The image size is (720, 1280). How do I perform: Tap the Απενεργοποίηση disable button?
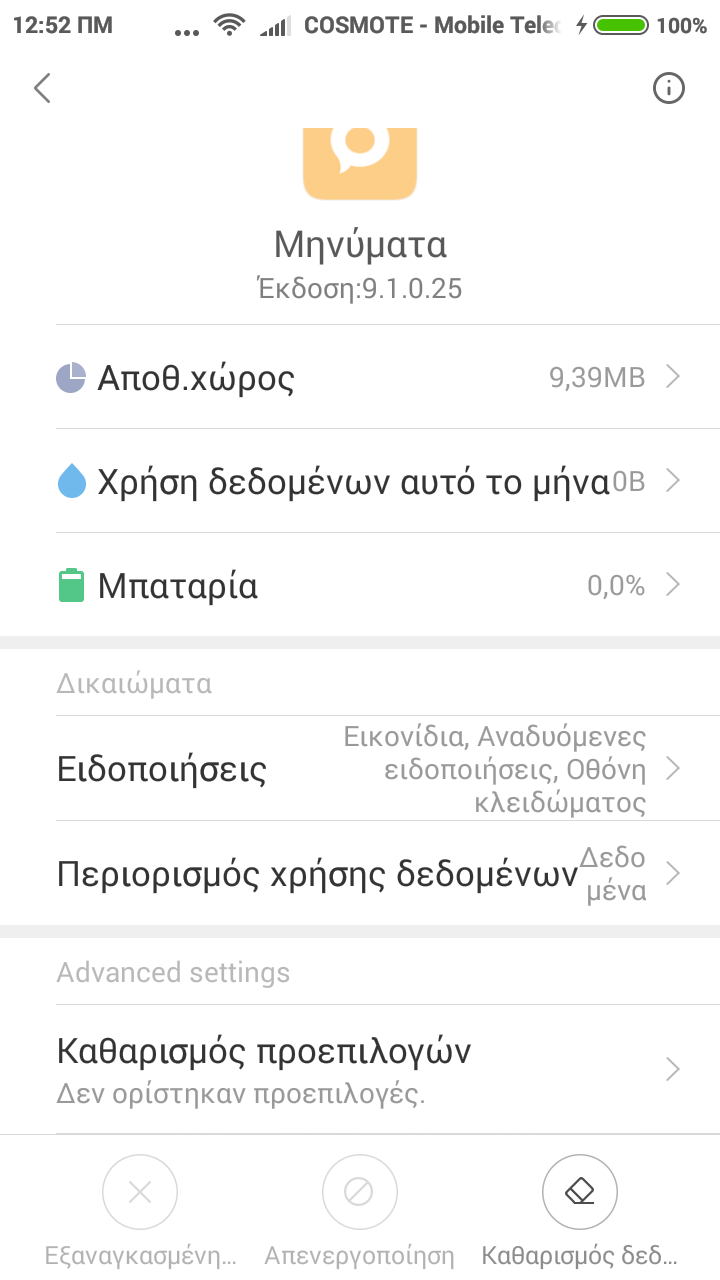pyautogui.click(x=359, y=1192)
